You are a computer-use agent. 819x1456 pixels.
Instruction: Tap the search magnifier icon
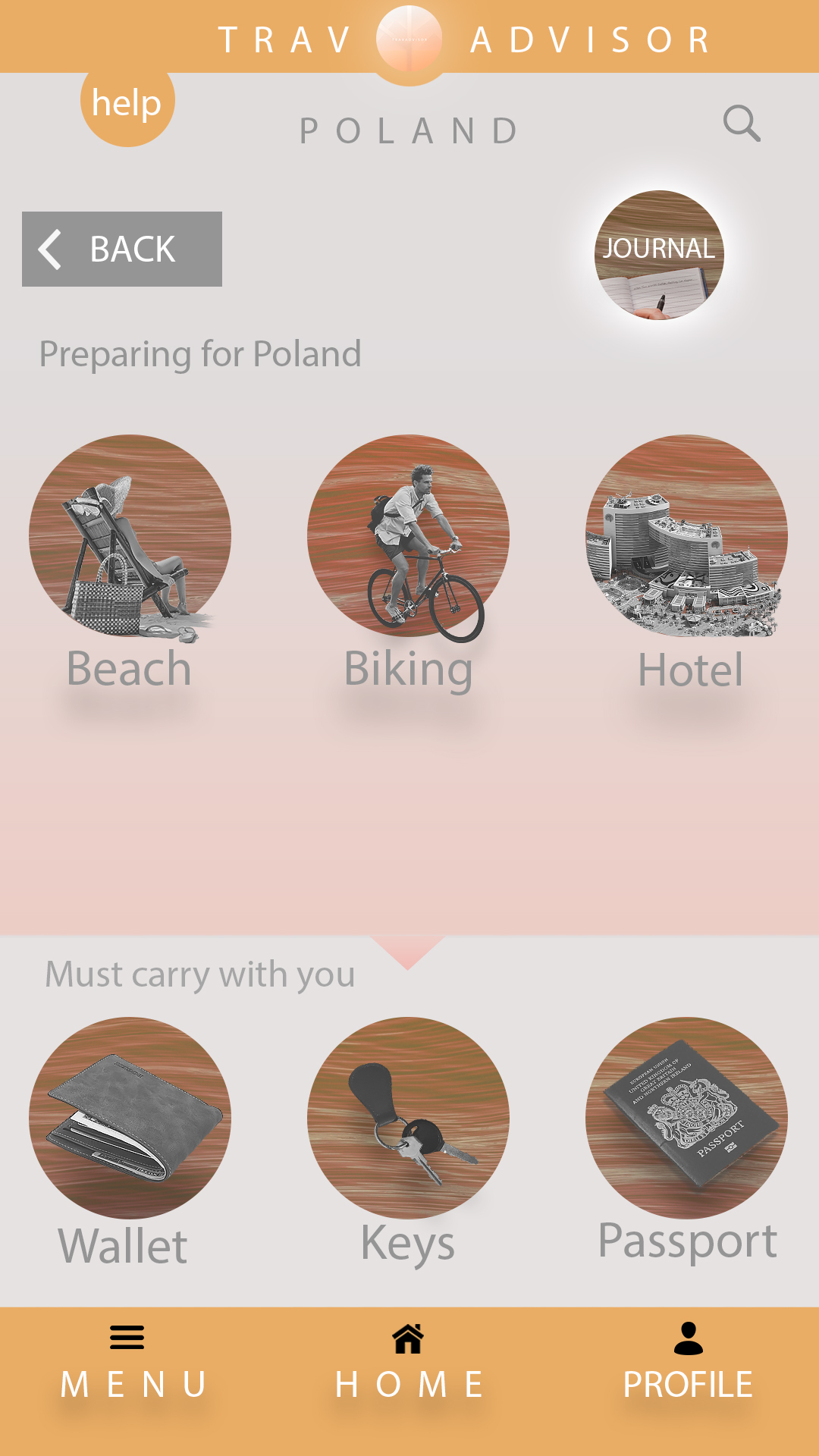[741, 123]
